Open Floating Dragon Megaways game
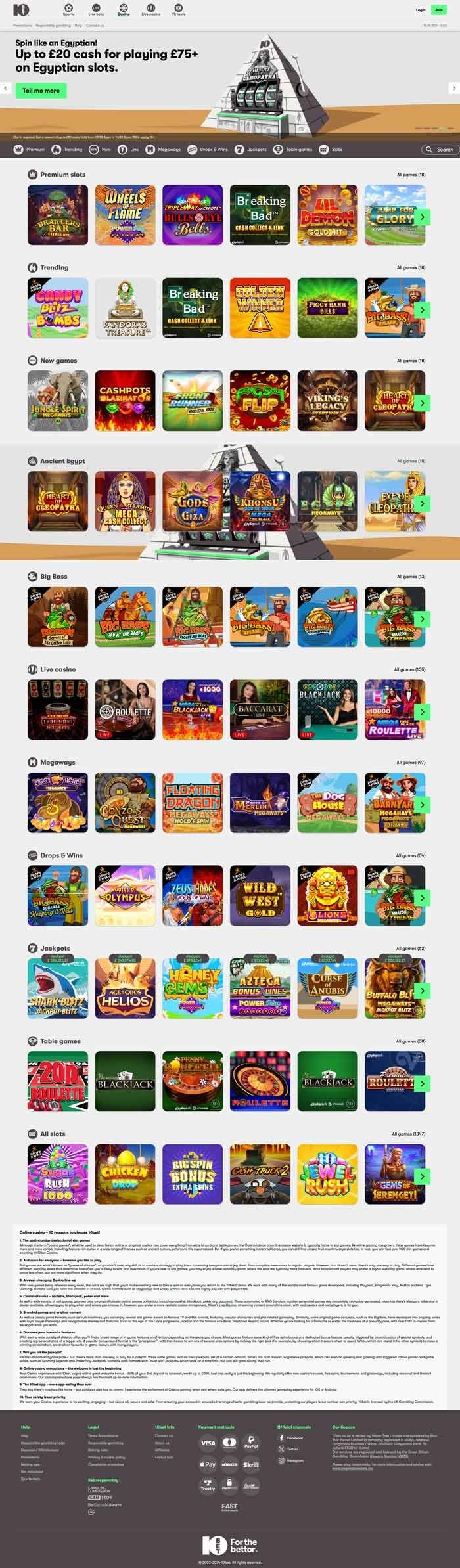This screenshot has width=460, height=1568. 193,802
